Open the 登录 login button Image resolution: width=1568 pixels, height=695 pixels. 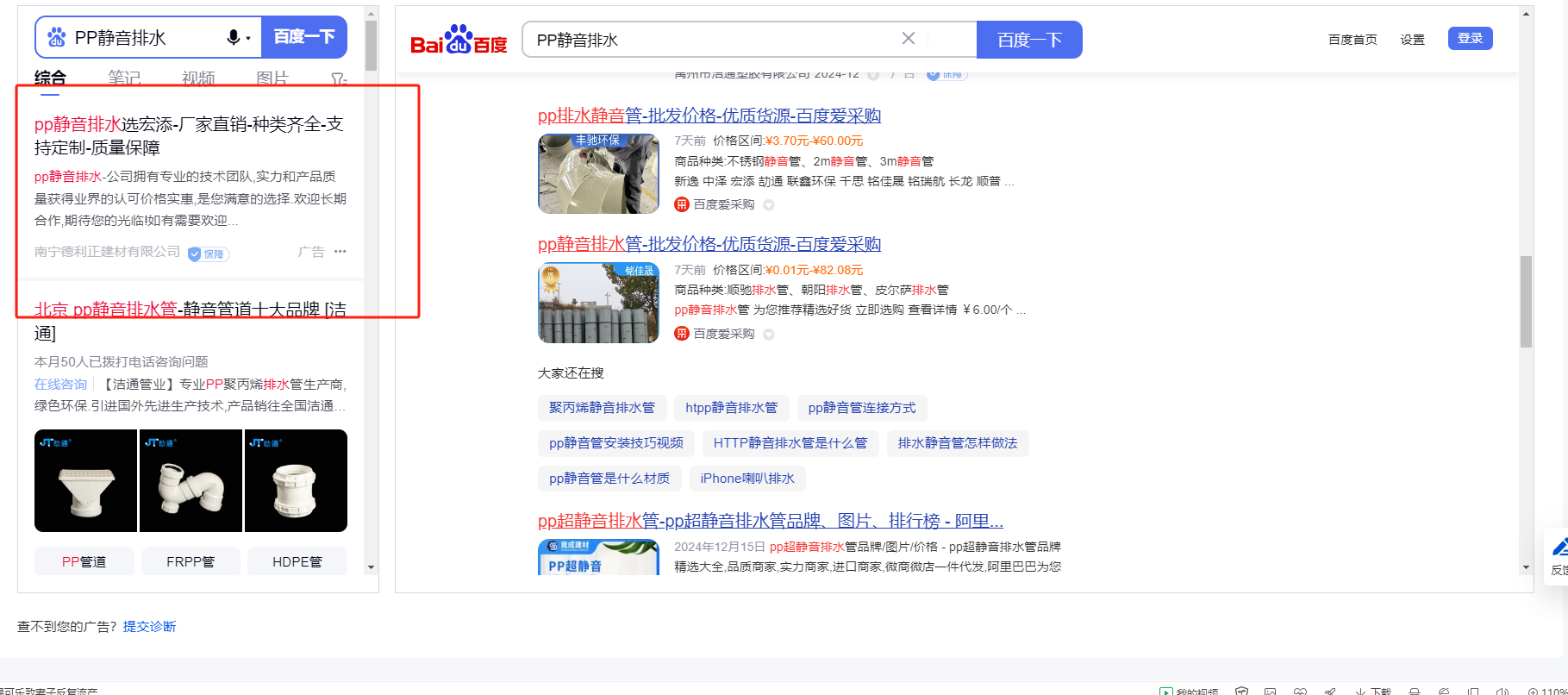[1471, 38]
